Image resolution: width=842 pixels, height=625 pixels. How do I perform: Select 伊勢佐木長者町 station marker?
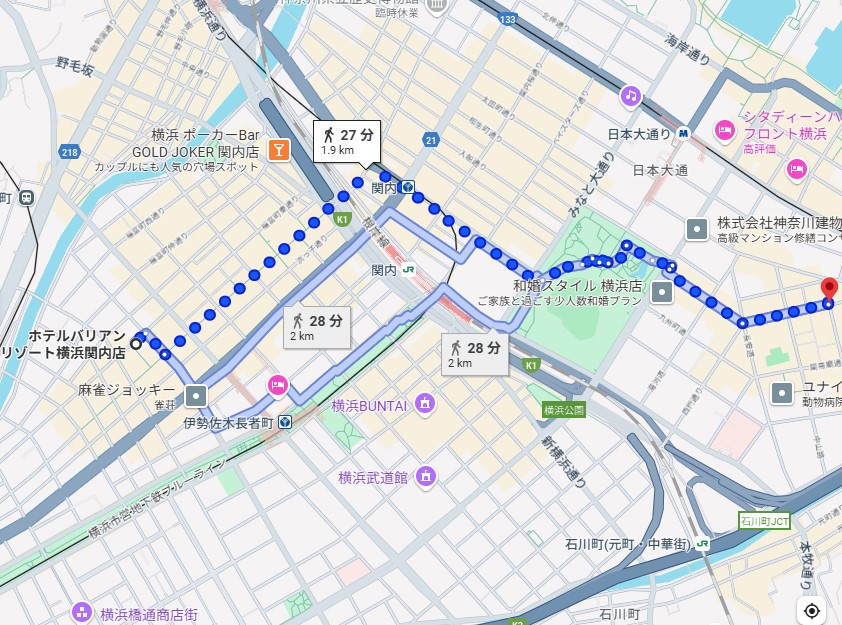tap(285, 421)
